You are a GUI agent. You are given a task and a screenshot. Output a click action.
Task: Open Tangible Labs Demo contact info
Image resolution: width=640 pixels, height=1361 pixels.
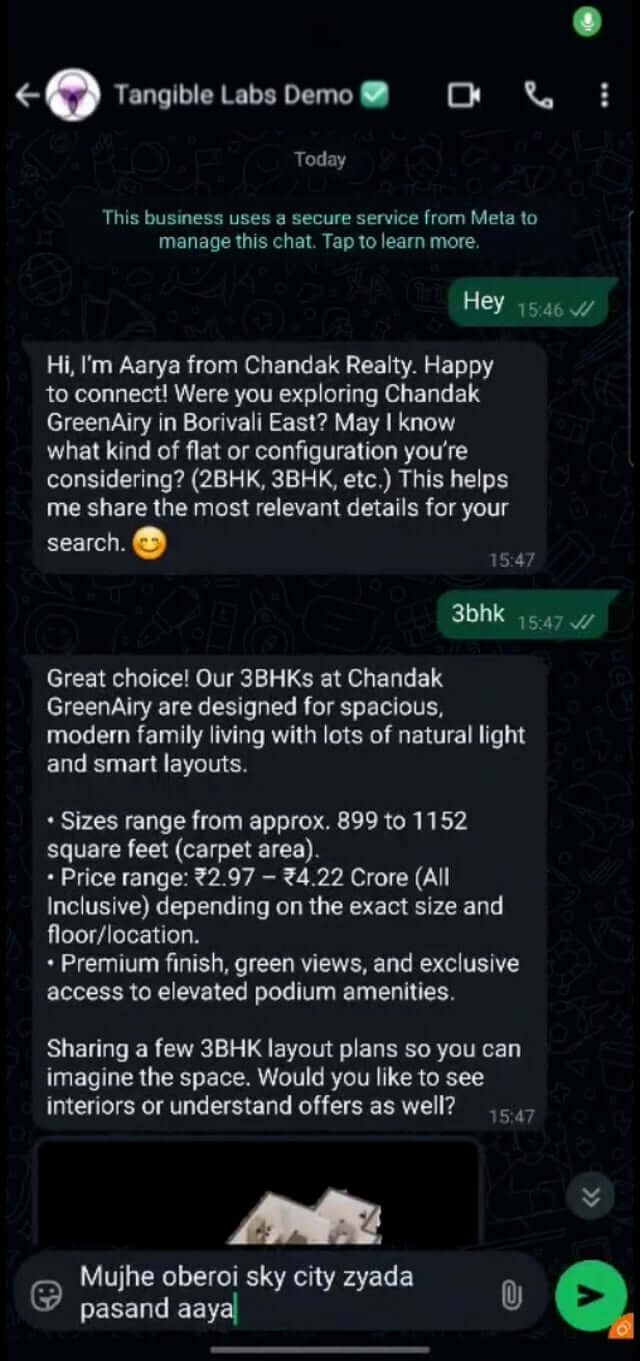tap(232, 95)
